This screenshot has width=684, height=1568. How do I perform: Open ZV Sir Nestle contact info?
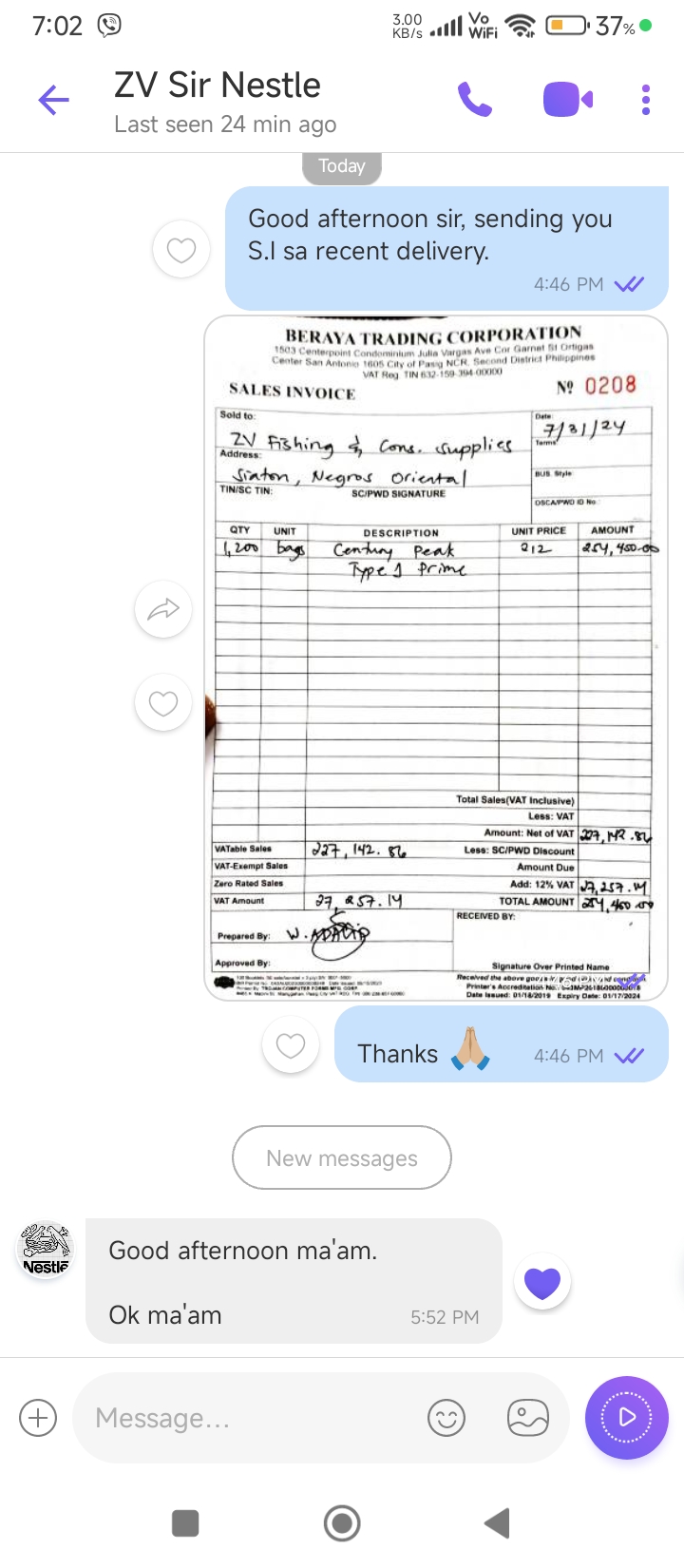[218, 100]
